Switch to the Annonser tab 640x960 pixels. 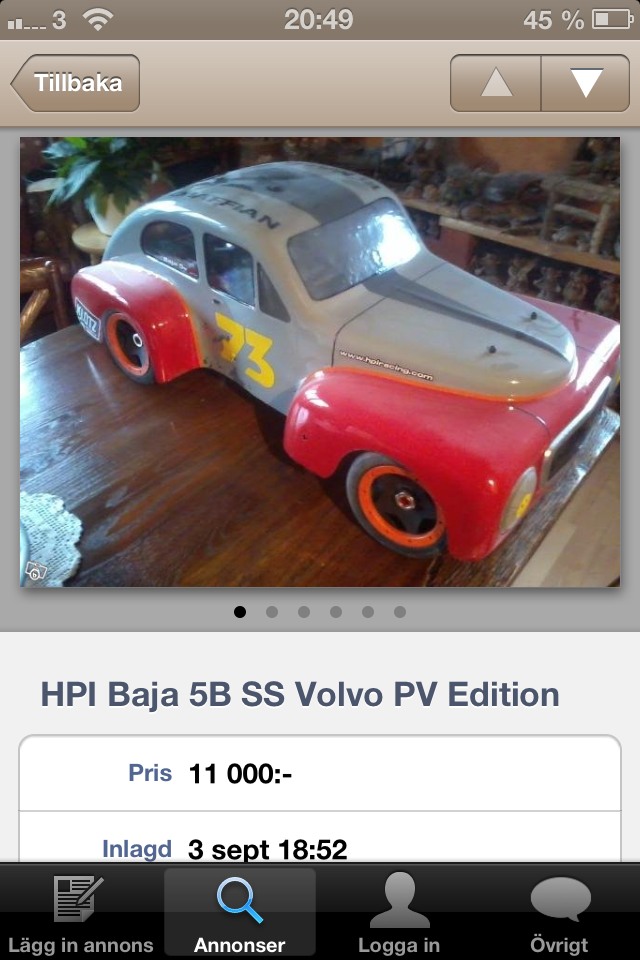point(240,912)
